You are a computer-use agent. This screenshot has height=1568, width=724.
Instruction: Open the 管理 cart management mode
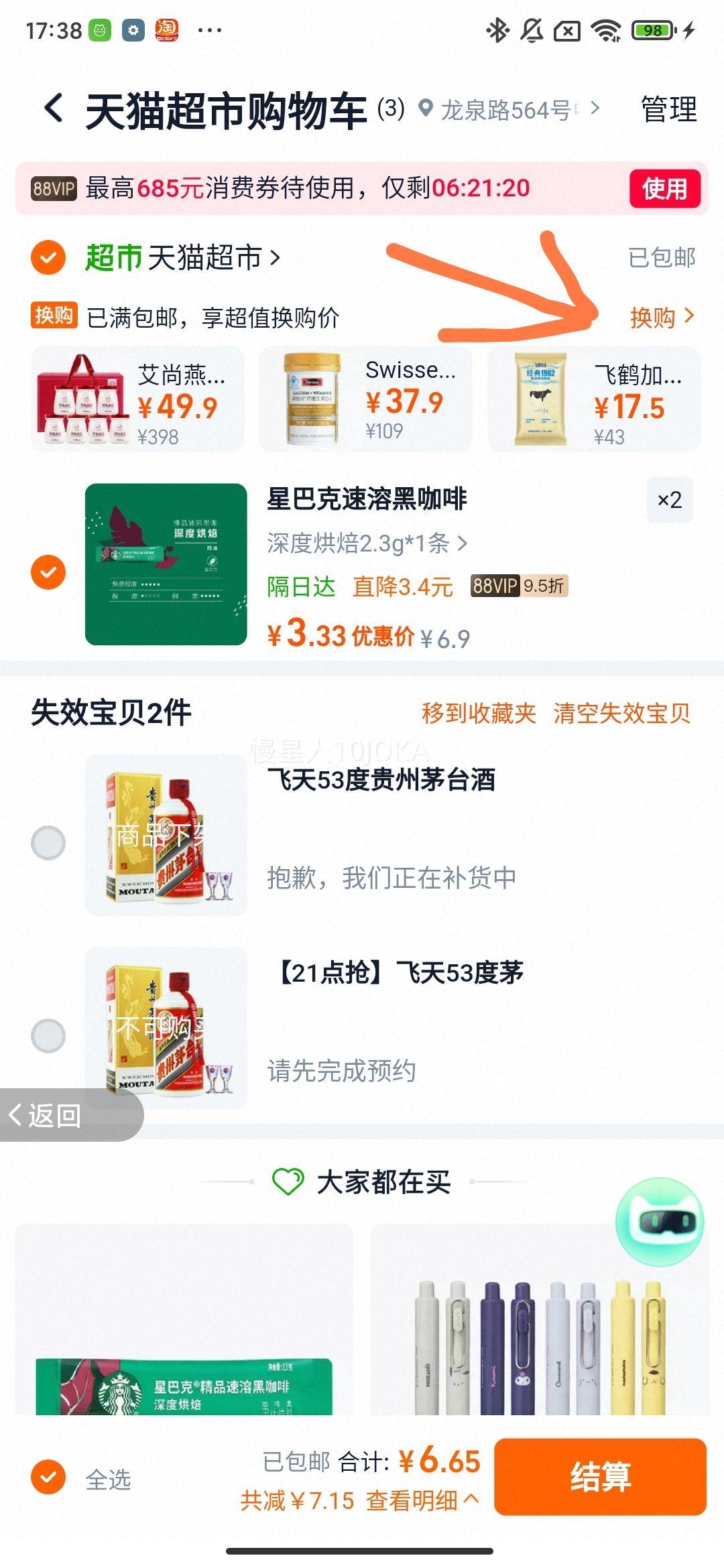[x=668, y=107]
